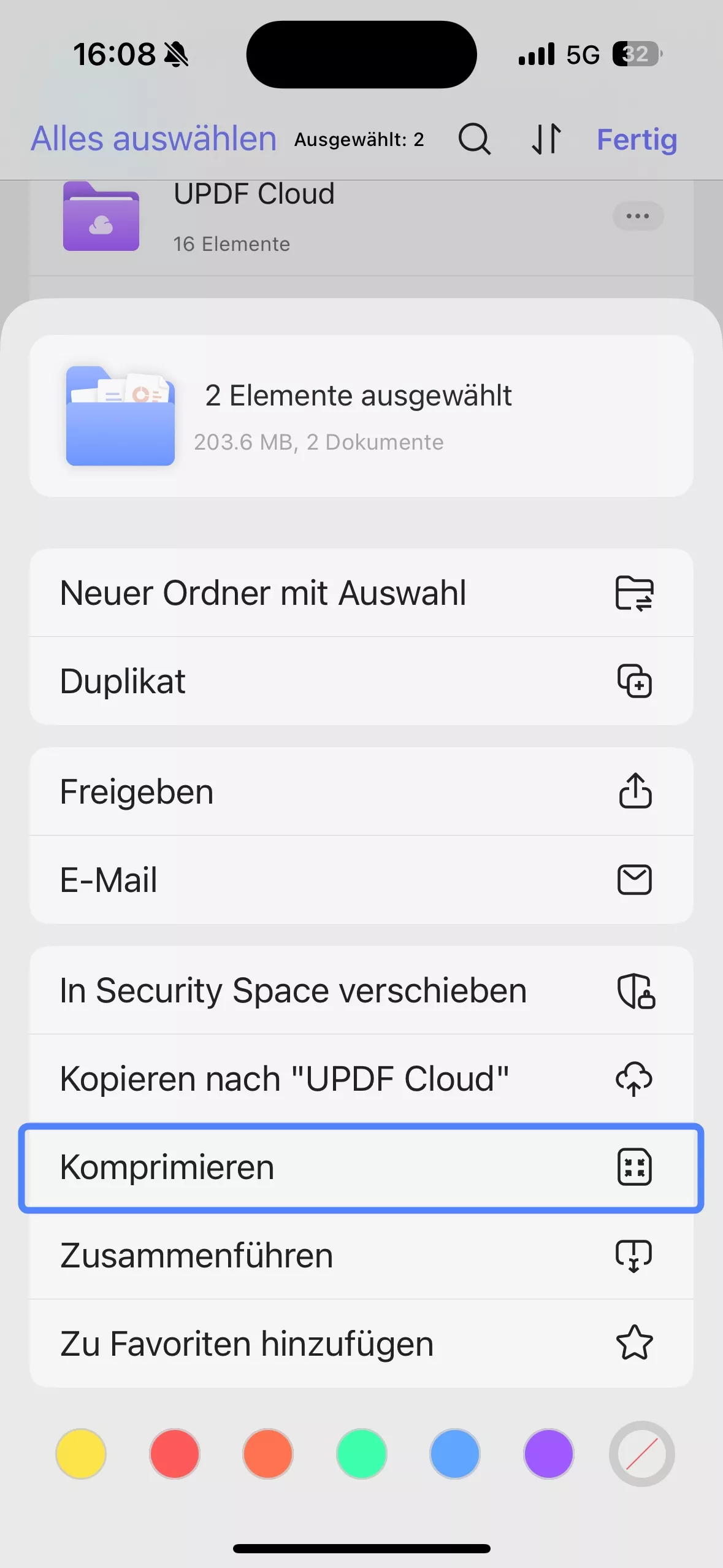Click the duplicate icon next to Duplikat
The image size is (723, 1568).
pos(635,681)
